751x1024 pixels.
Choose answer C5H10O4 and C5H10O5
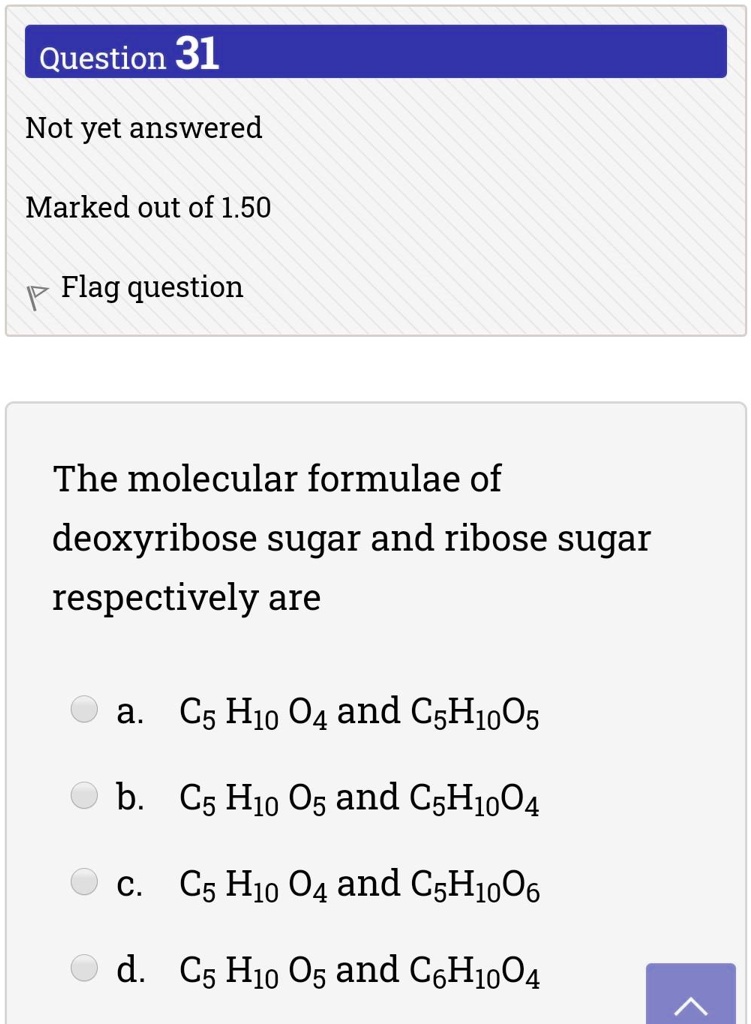coord(358,712)
